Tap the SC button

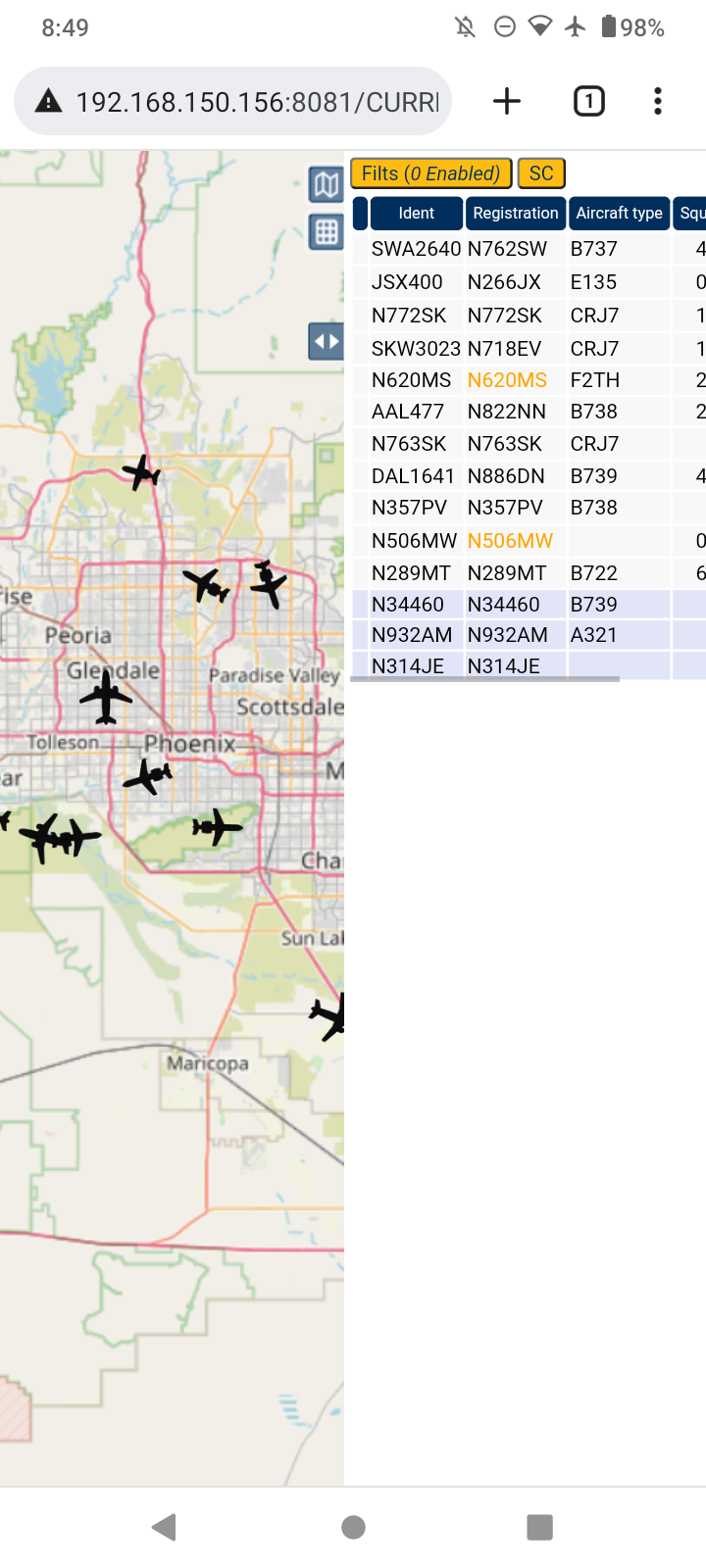[x=541, y=173]
